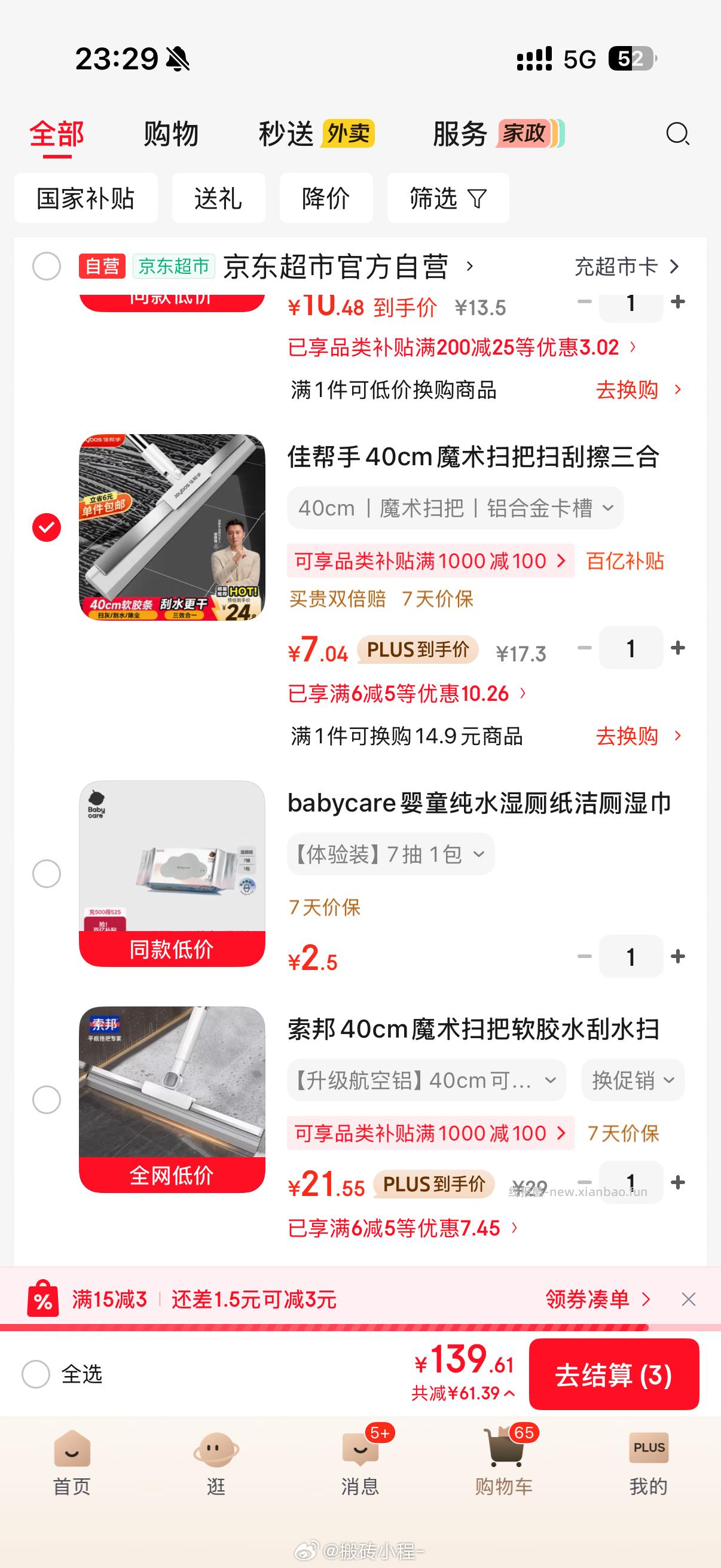Increase 索邦 mop quantity with plus stepper
721x1568 pixels.
point(677,1182)
